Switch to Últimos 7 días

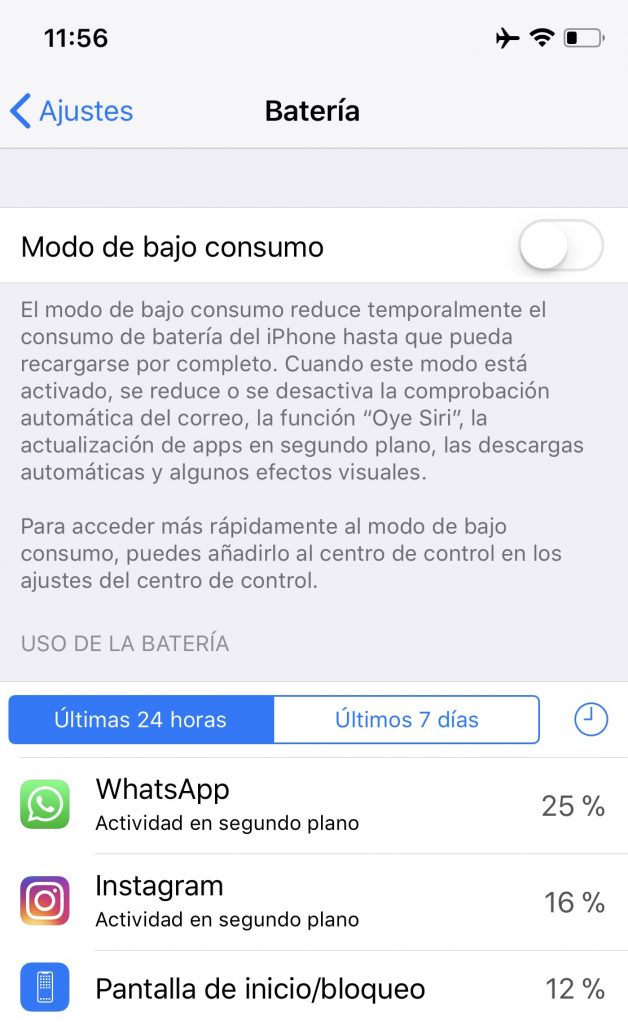(407, 719)
